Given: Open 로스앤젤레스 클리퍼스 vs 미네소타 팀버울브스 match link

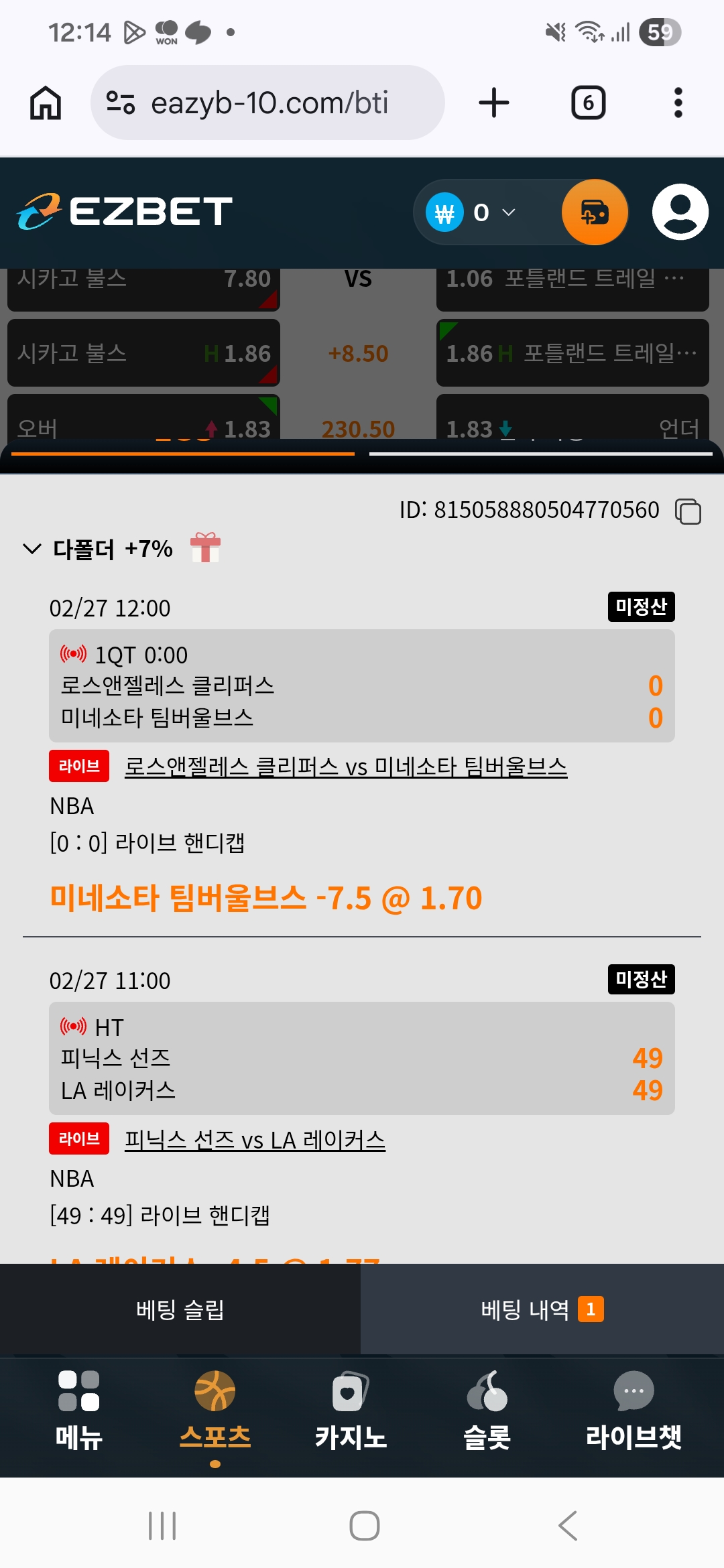Looking at the screenshot, I should (x=346, y=766).
